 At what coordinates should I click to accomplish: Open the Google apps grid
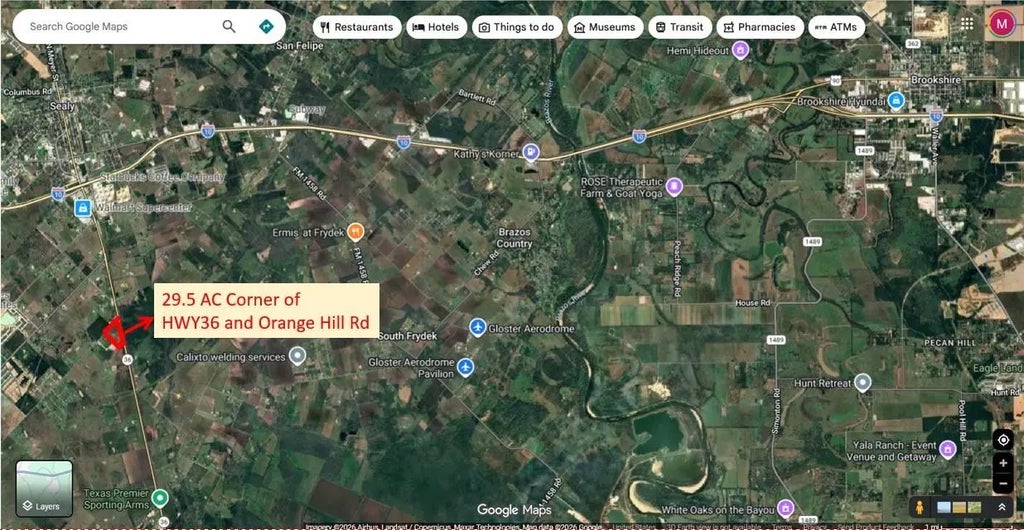point(967,24)
